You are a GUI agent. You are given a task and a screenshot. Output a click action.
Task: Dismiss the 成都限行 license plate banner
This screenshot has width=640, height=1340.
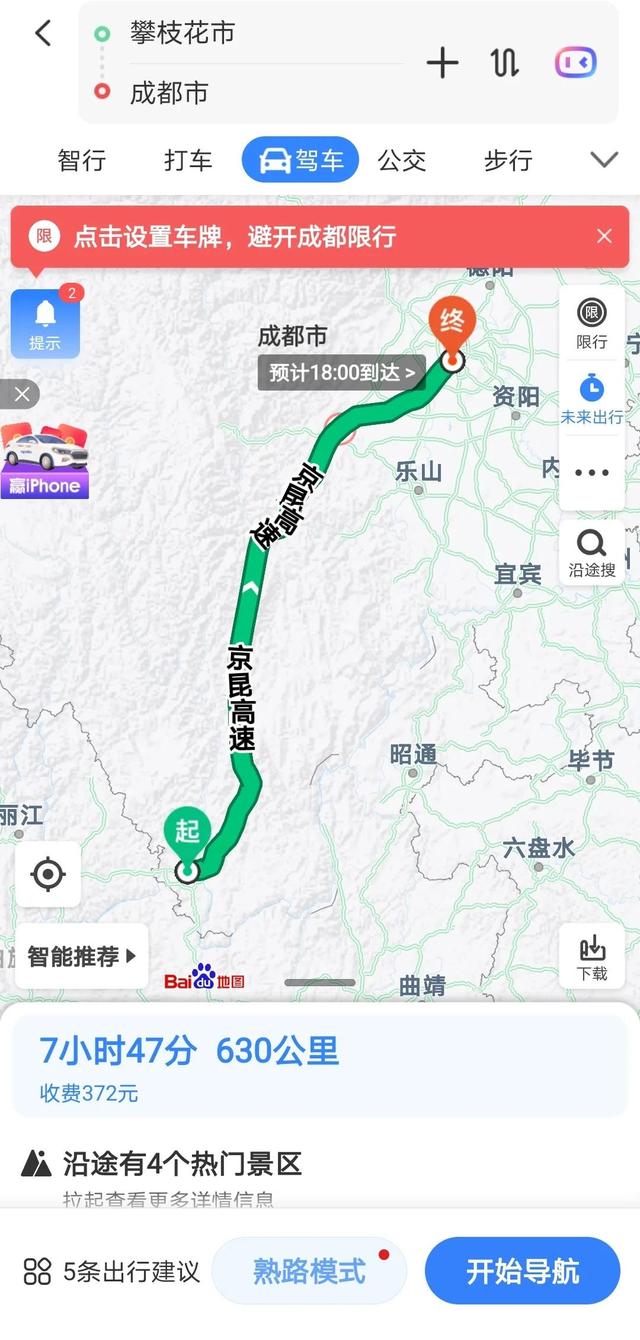[x=604, y=236]
